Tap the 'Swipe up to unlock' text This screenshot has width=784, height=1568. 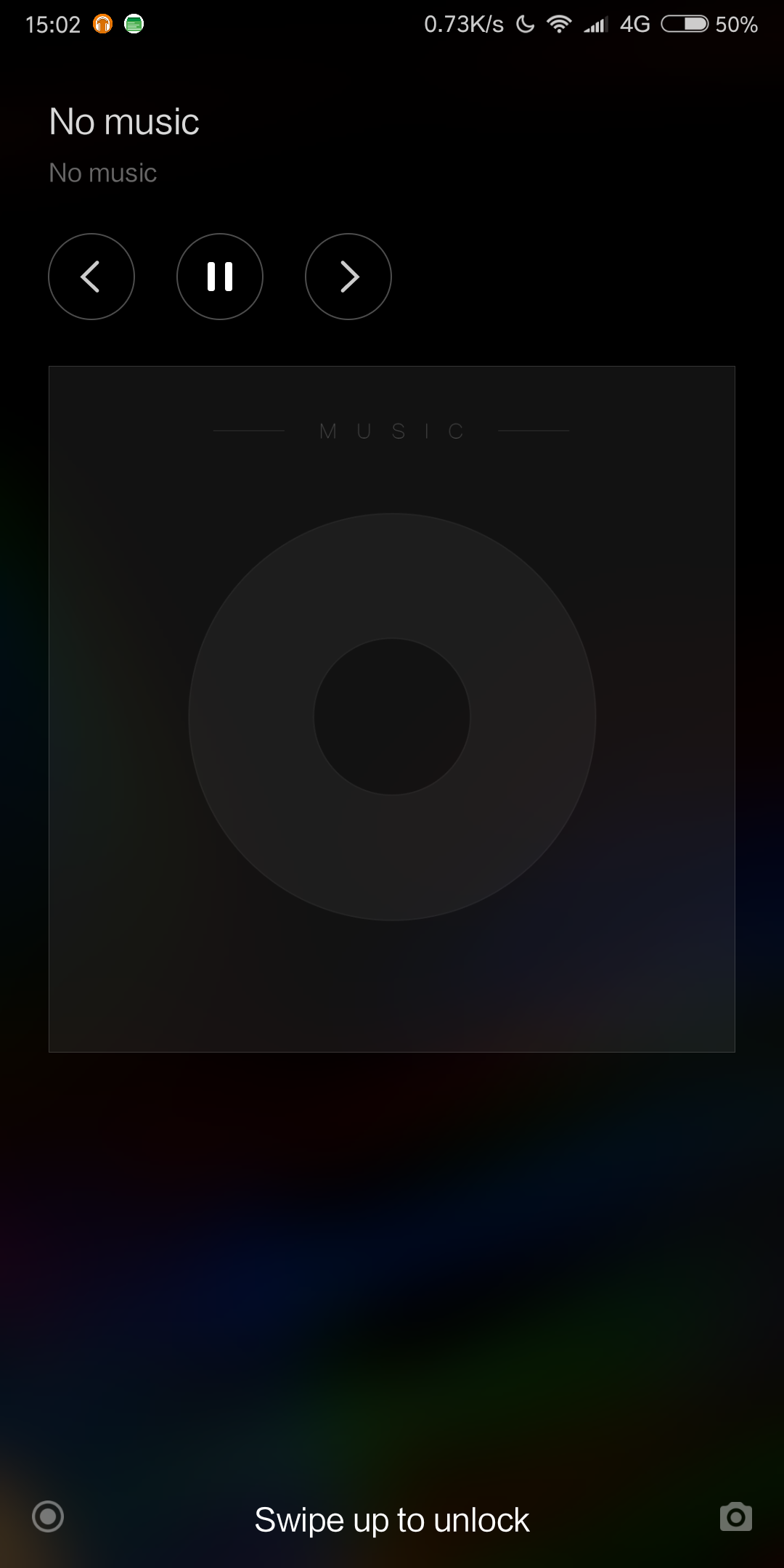(392, 1519)
